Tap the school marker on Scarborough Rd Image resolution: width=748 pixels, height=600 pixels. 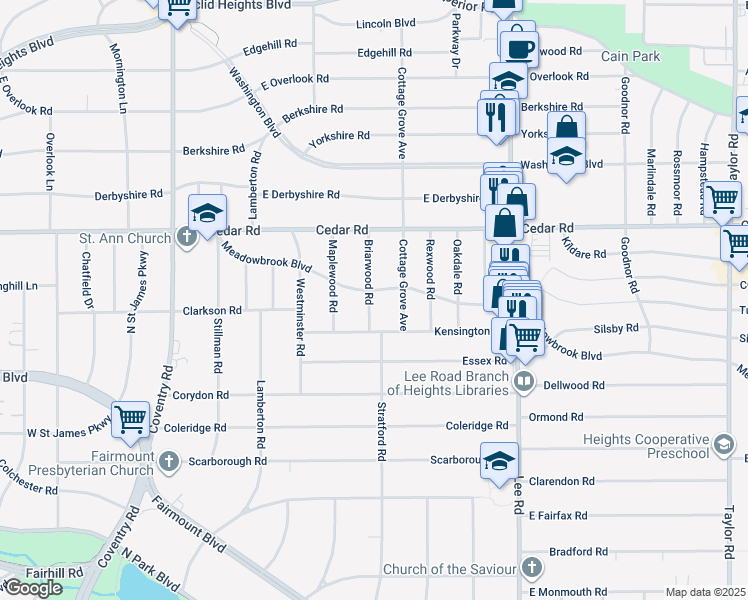(x=499, y=461)
